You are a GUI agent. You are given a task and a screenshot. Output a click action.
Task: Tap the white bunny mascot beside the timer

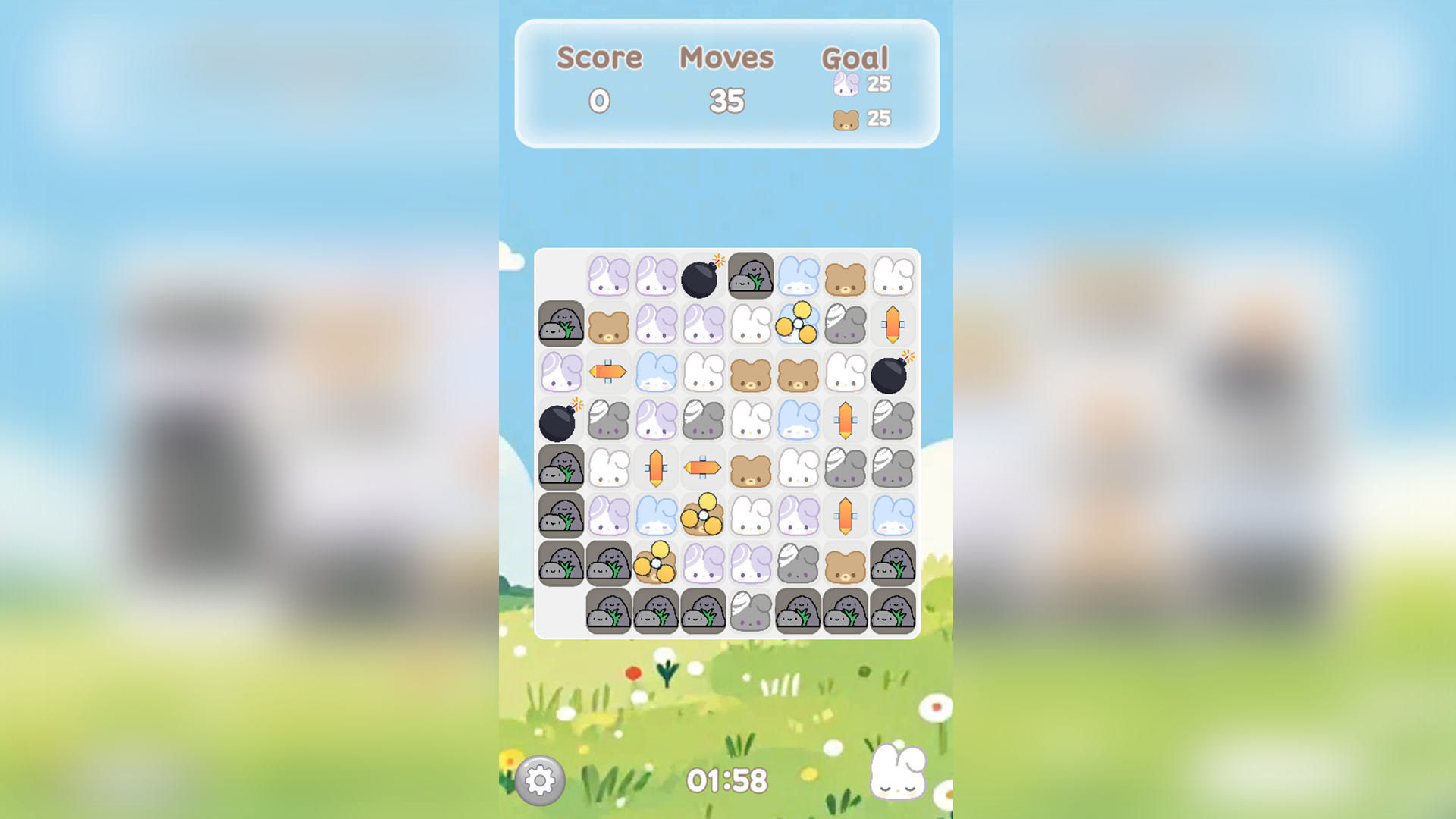[898, 772]
